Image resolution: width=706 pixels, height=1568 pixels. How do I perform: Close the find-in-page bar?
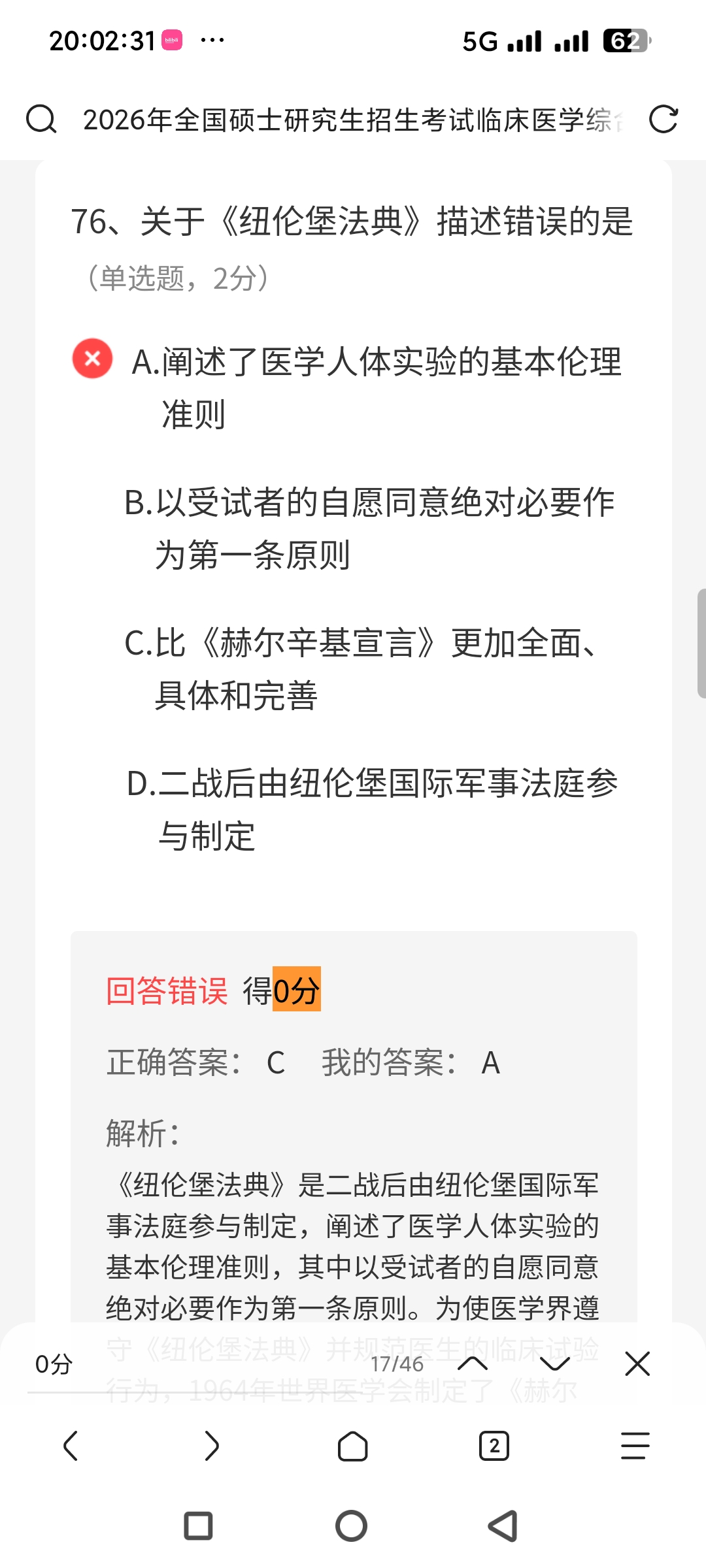(637, 1364)
